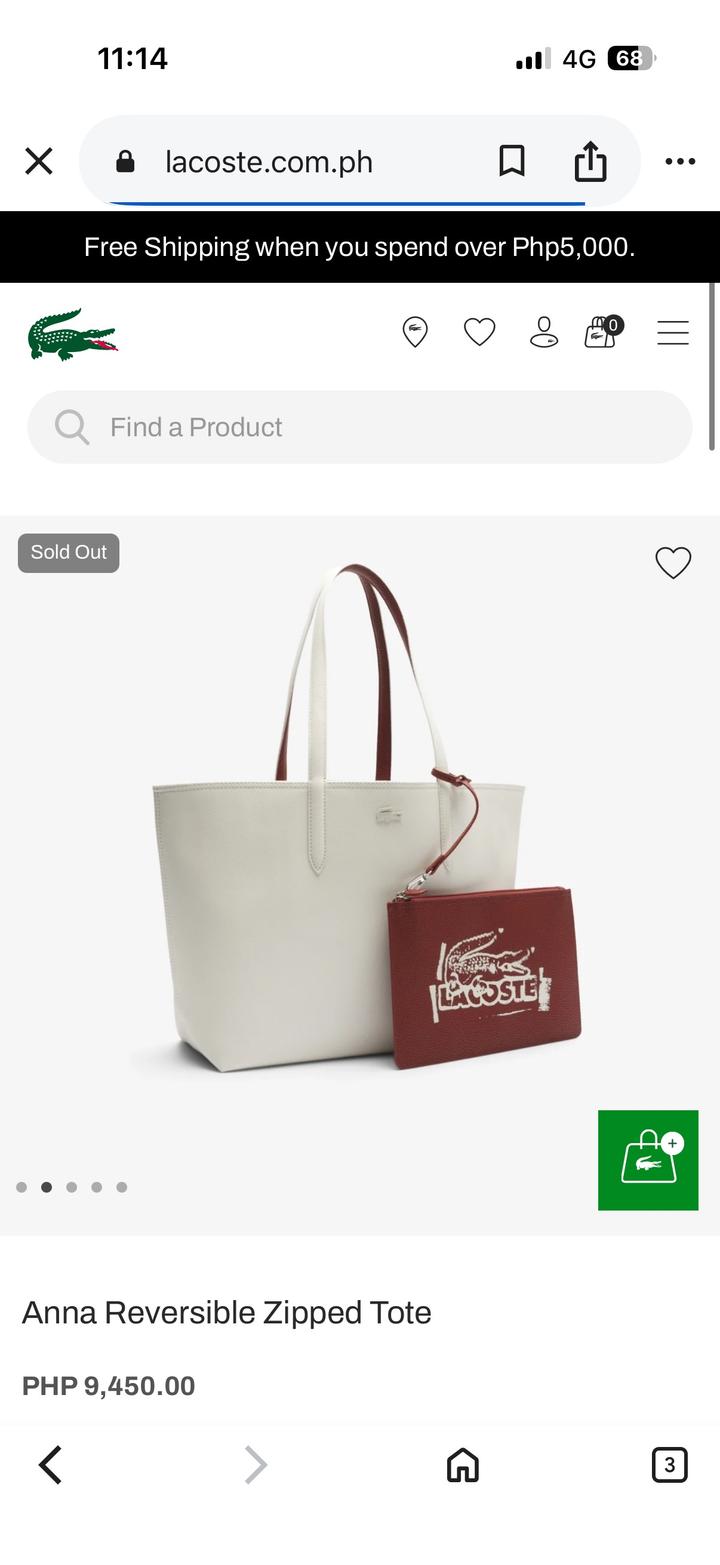Open the wishlist heart in header
Image resolution: width=720 pixels, height=1565 pixels.
point(480,332)
